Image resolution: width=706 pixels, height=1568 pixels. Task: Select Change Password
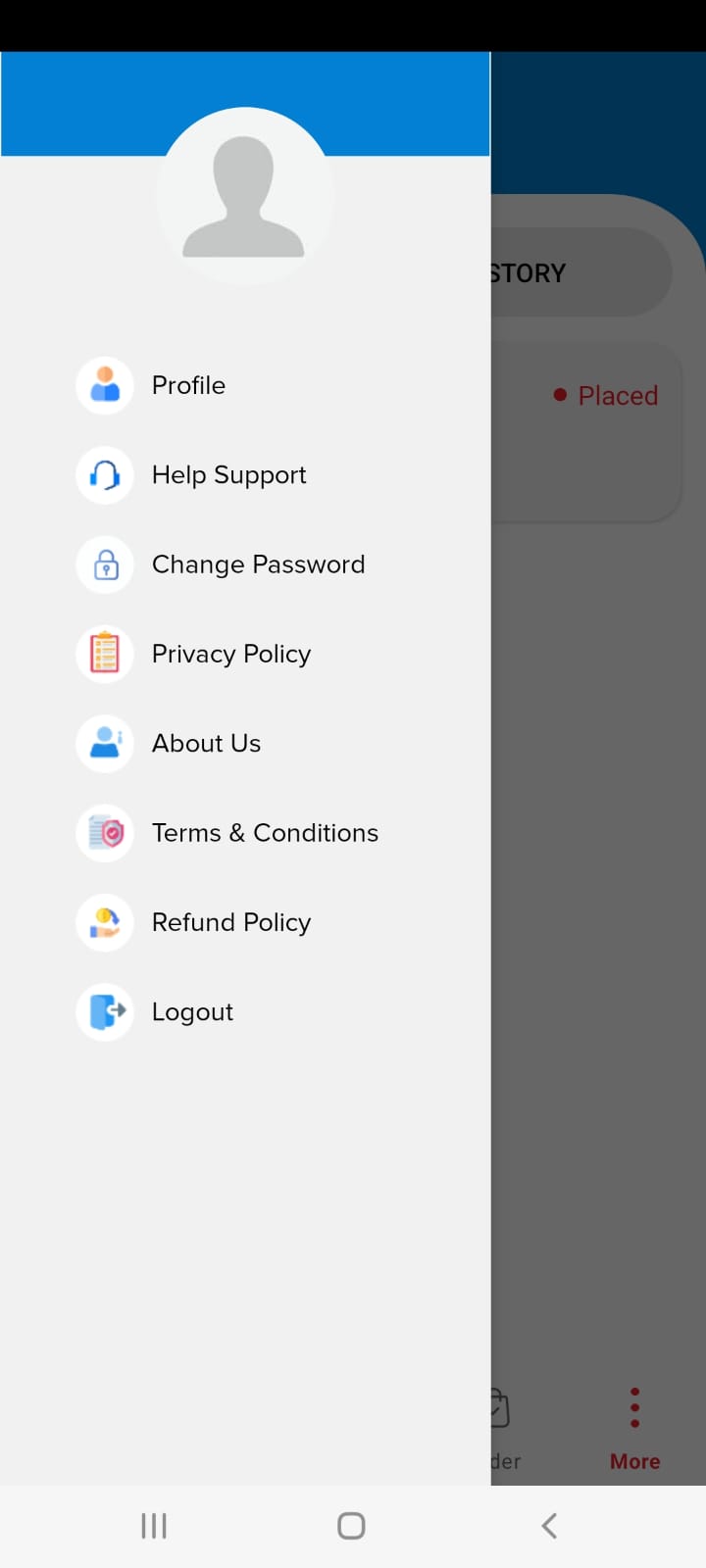(x=258, y=564)
